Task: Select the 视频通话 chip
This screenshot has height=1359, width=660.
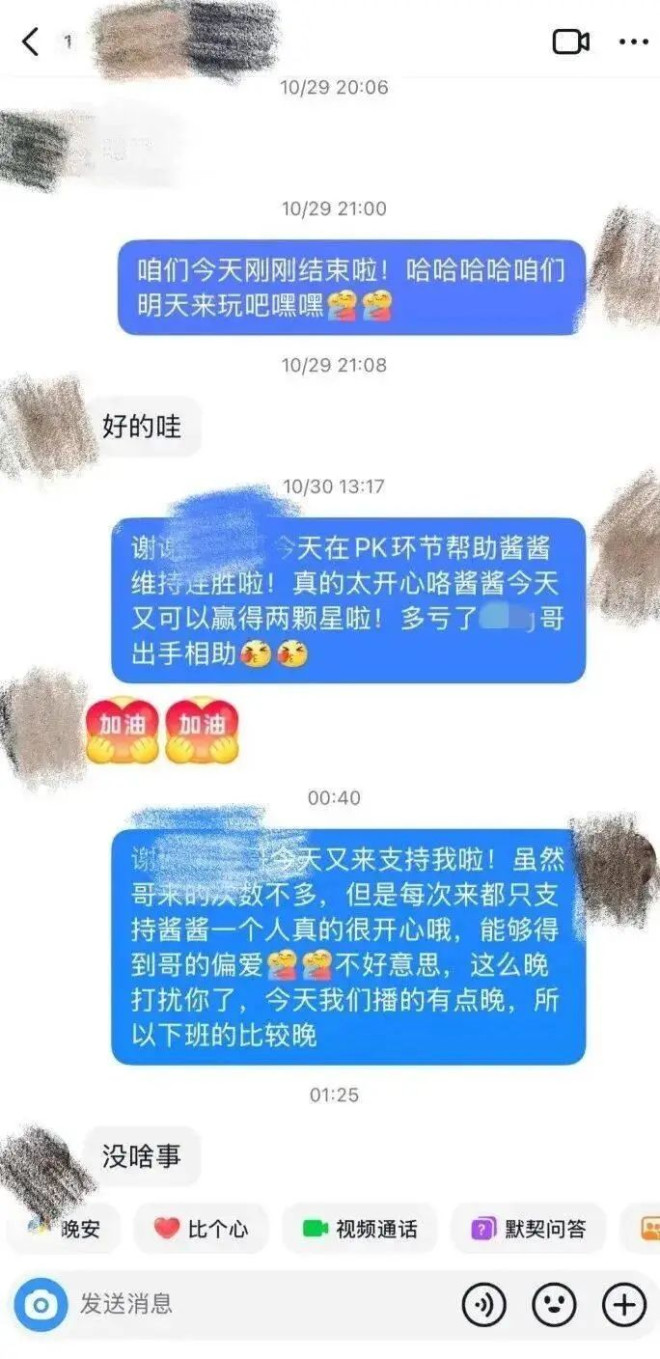Action: [360, 1229]
